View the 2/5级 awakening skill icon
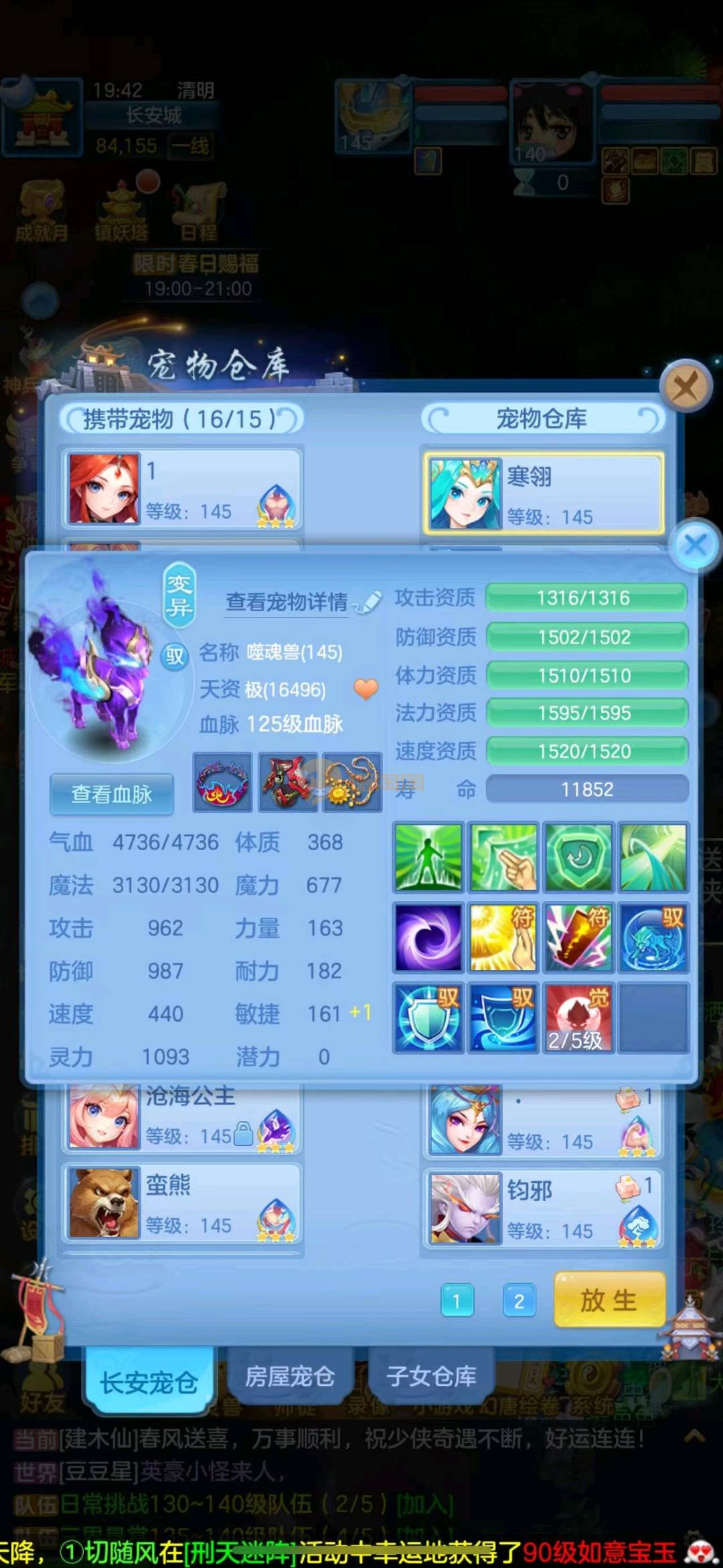 click(x=578, y=1017)
